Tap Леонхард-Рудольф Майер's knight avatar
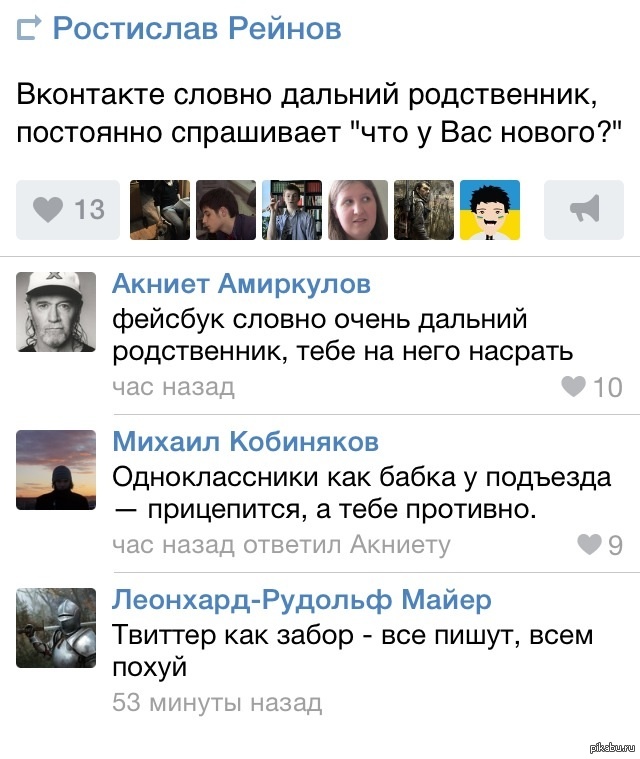Screen dimensions: 640x759 coord(56,628)
